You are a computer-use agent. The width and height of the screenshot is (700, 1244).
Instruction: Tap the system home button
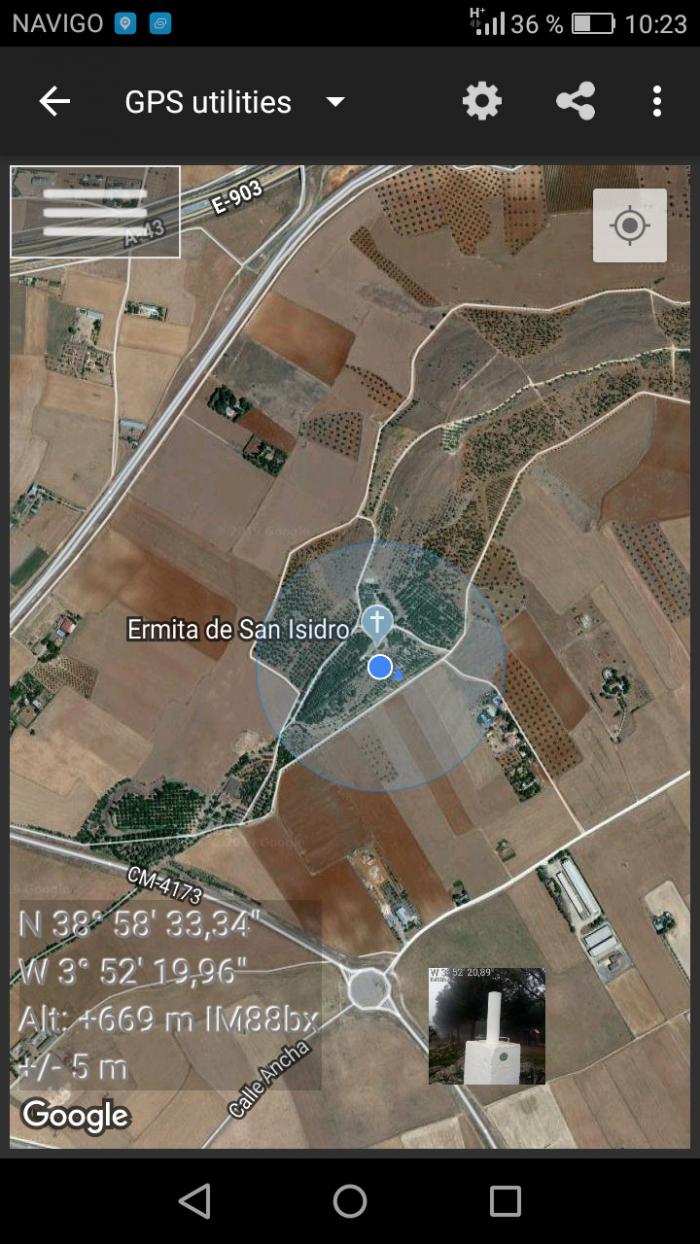click(350, 1200)
